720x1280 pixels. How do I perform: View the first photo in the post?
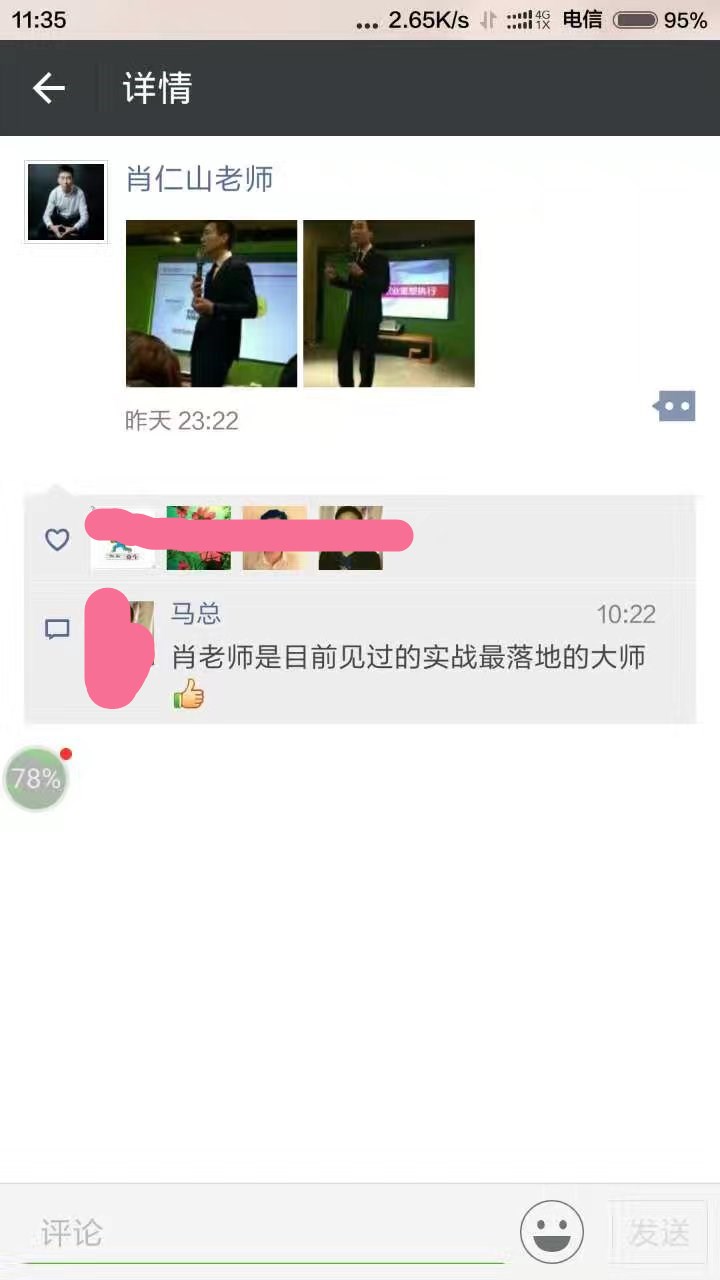click(x=211, y=303)
